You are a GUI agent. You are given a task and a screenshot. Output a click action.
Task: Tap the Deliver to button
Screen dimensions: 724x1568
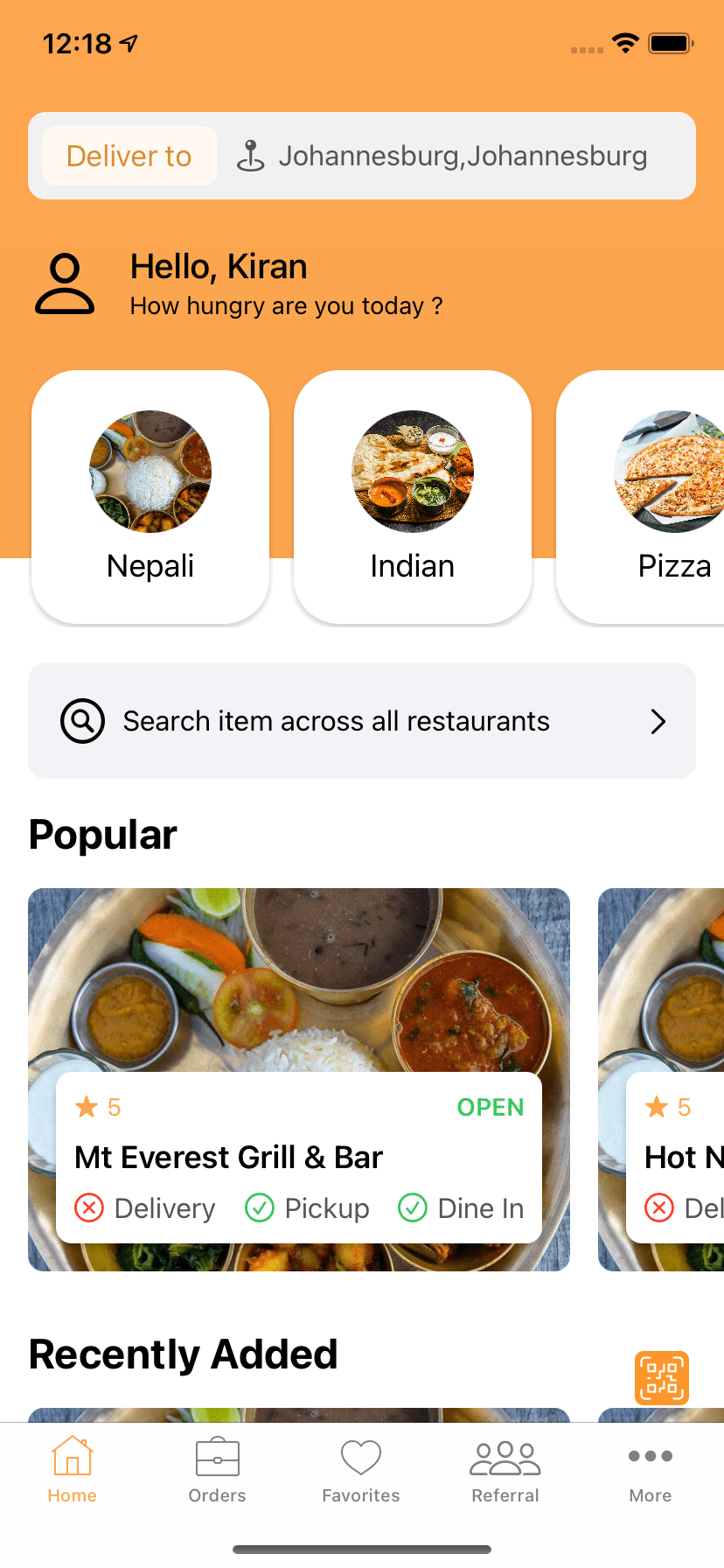pos(129,156)
